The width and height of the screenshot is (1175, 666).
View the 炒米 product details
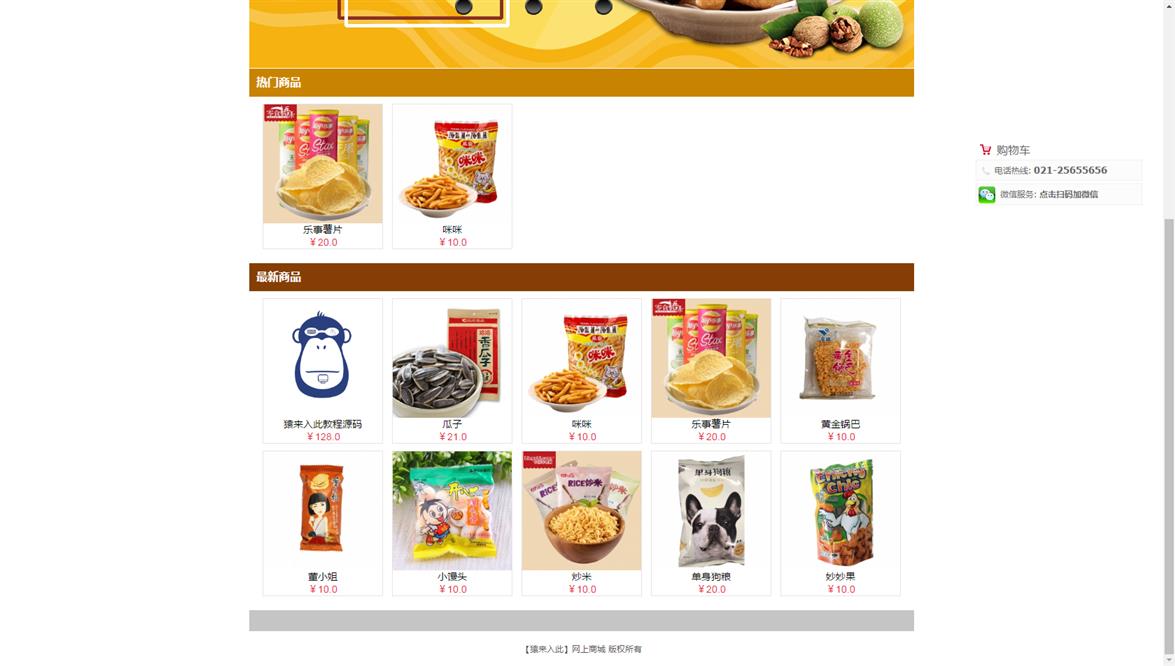click(581, 512)
